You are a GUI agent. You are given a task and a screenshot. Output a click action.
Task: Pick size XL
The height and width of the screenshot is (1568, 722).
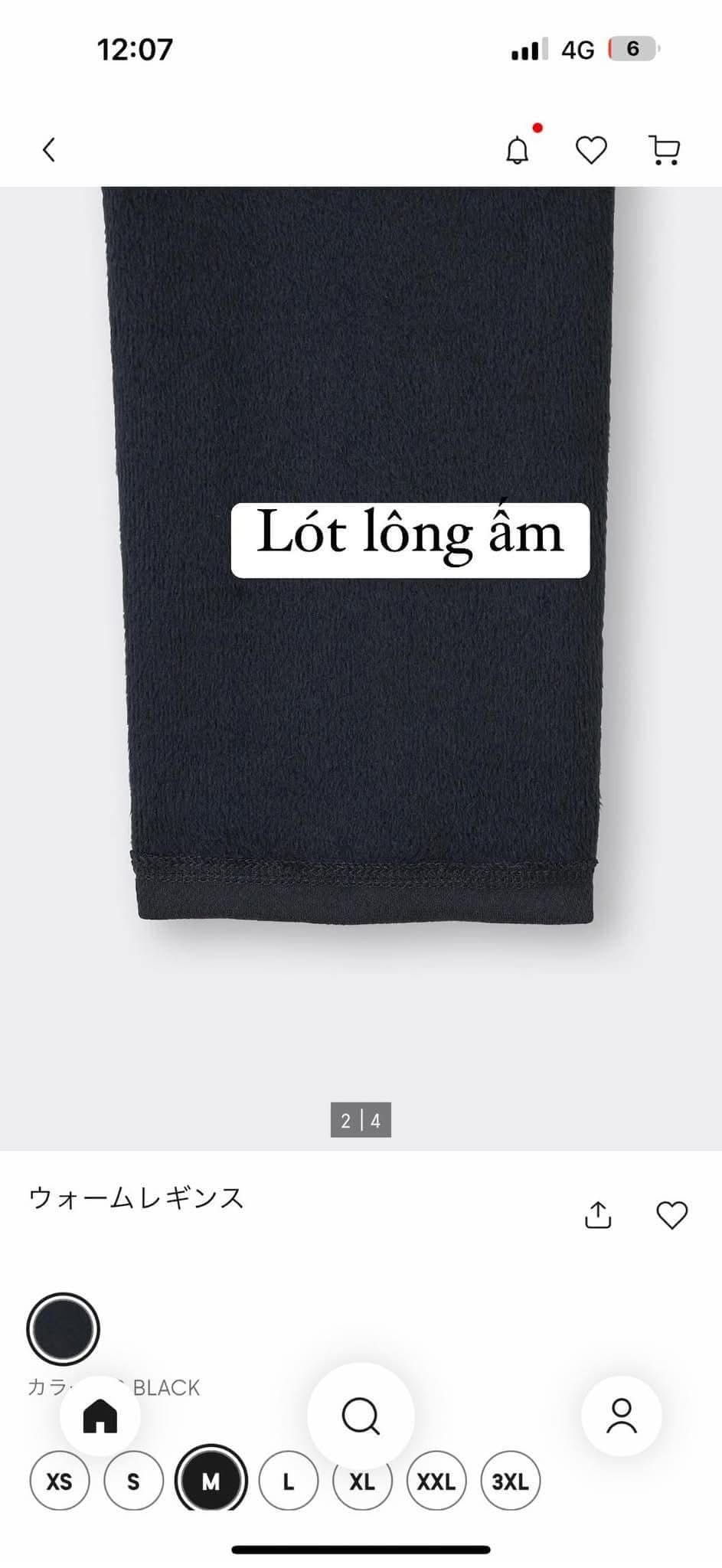[362, 1481]
